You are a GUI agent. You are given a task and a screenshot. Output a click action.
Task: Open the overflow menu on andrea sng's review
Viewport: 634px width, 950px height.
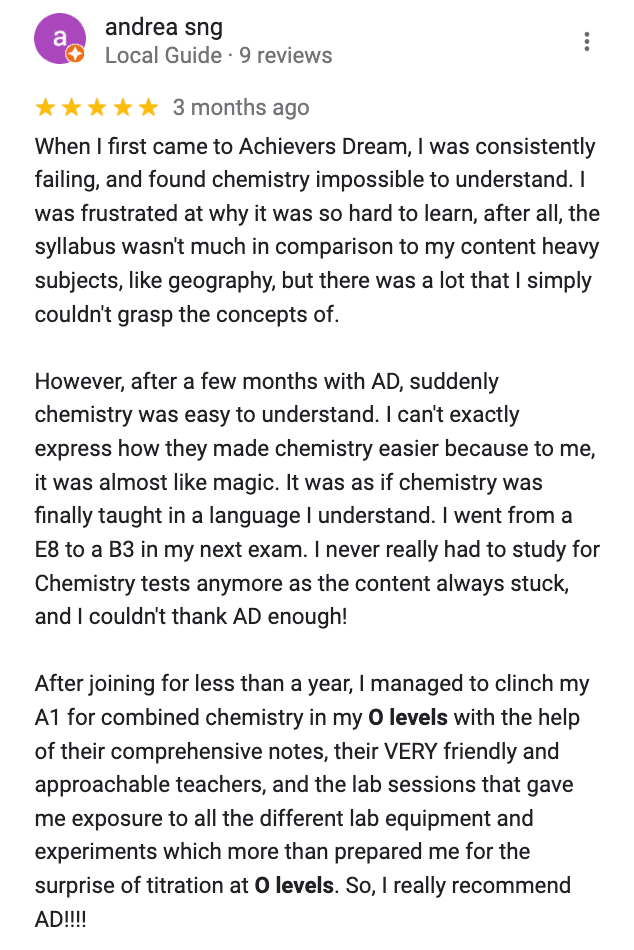coord(586,41)
